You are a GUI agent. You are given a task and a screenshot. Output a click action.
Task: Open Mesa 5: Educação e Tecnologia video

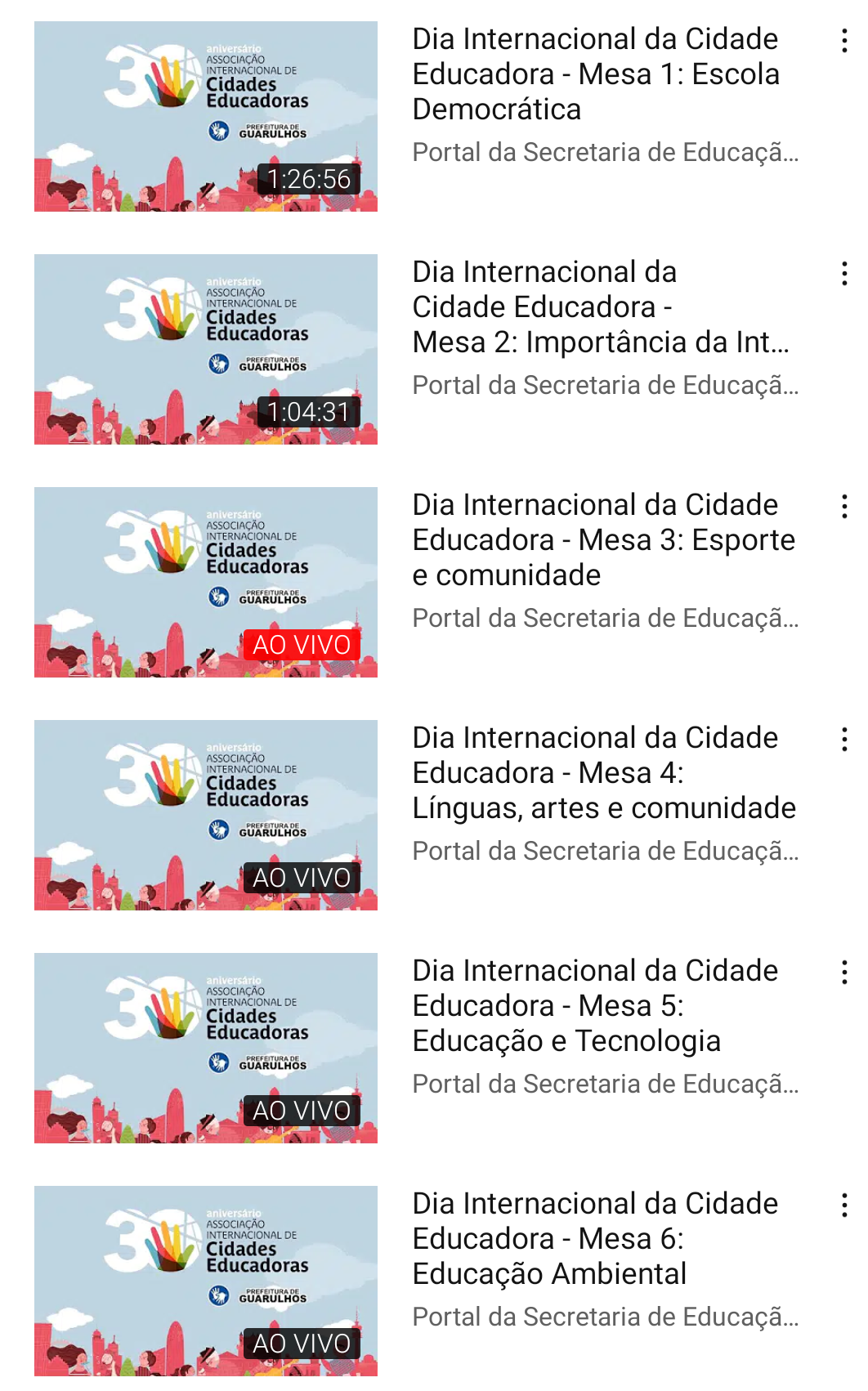point(206,1048)
